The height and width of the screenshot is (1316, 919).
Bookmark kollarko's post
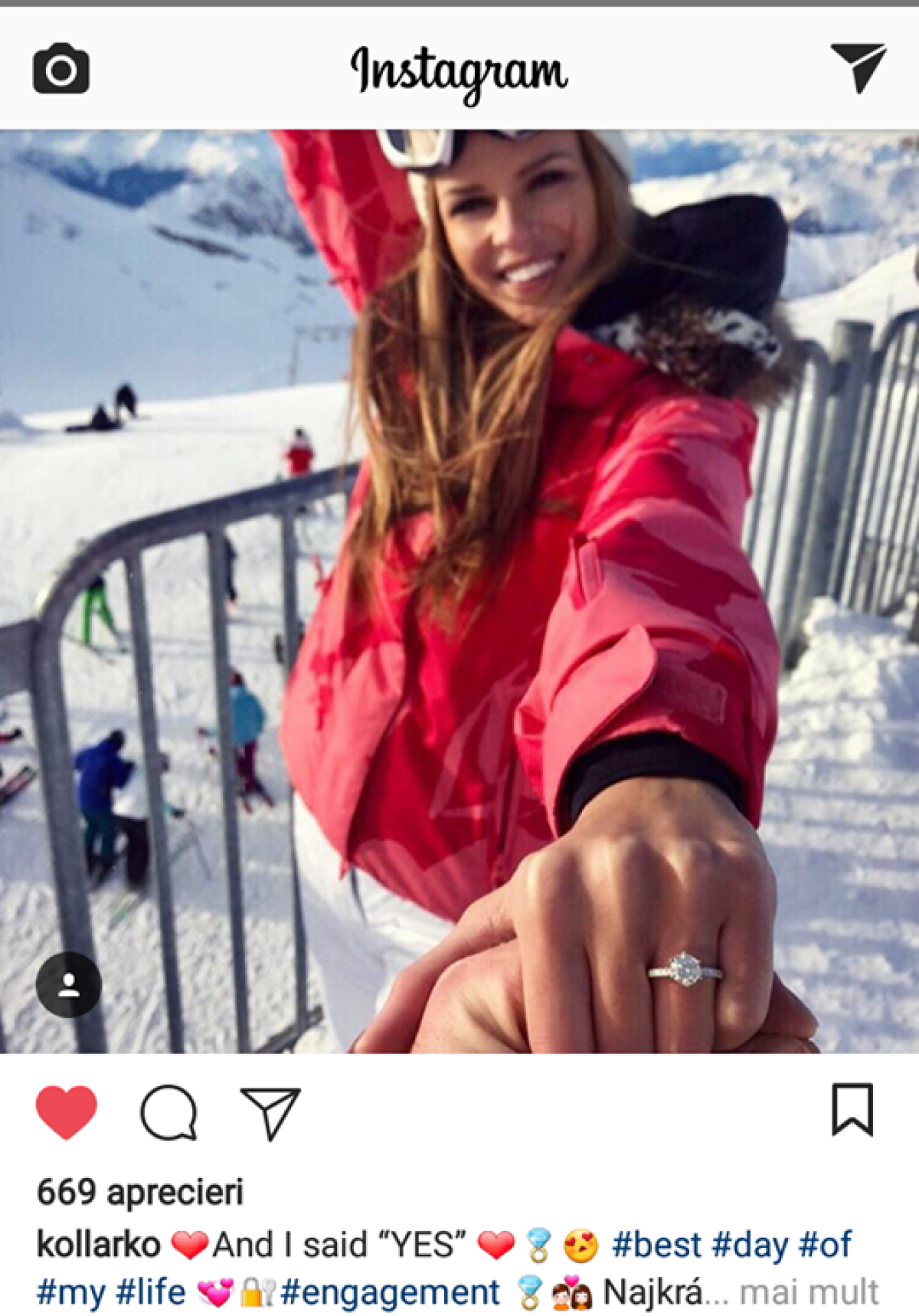(852, 1109)
